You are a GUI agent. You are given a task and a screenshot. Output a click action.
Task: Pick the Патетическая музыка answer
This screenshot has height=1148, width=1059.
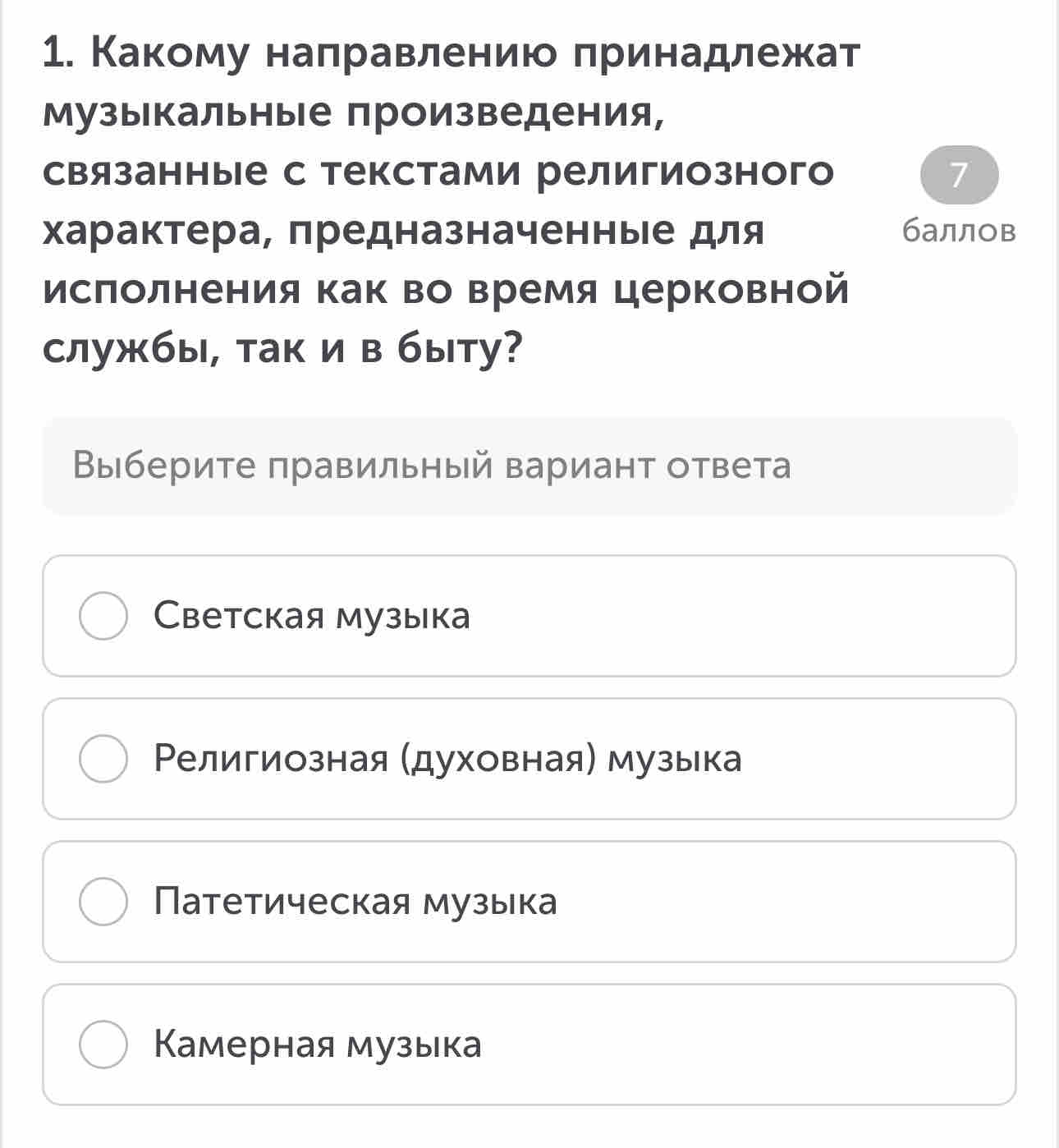529,902
